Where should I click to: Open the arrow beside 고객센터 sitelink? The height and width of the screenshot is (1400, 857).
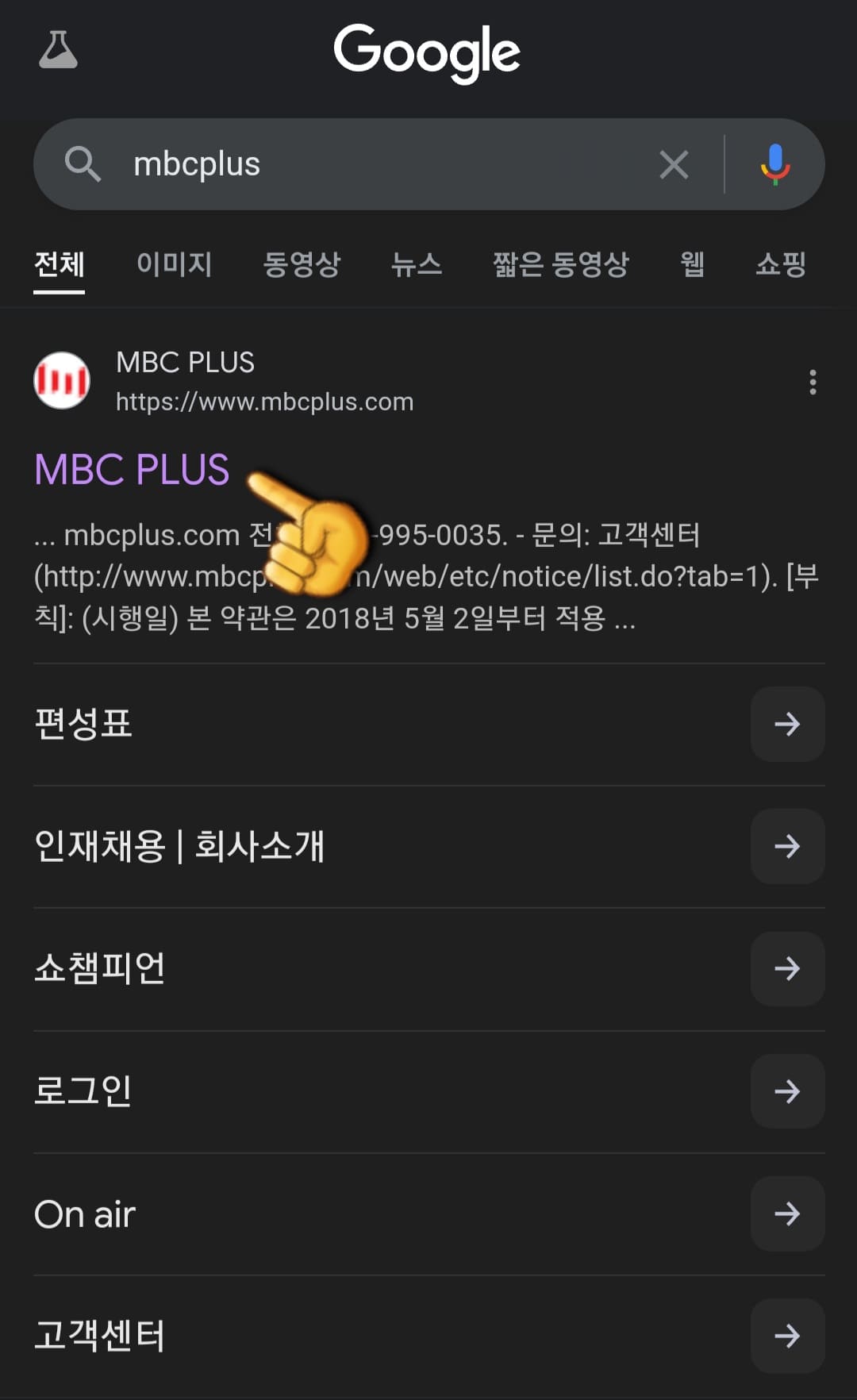pyautogui.click(x=786, y=1336)
